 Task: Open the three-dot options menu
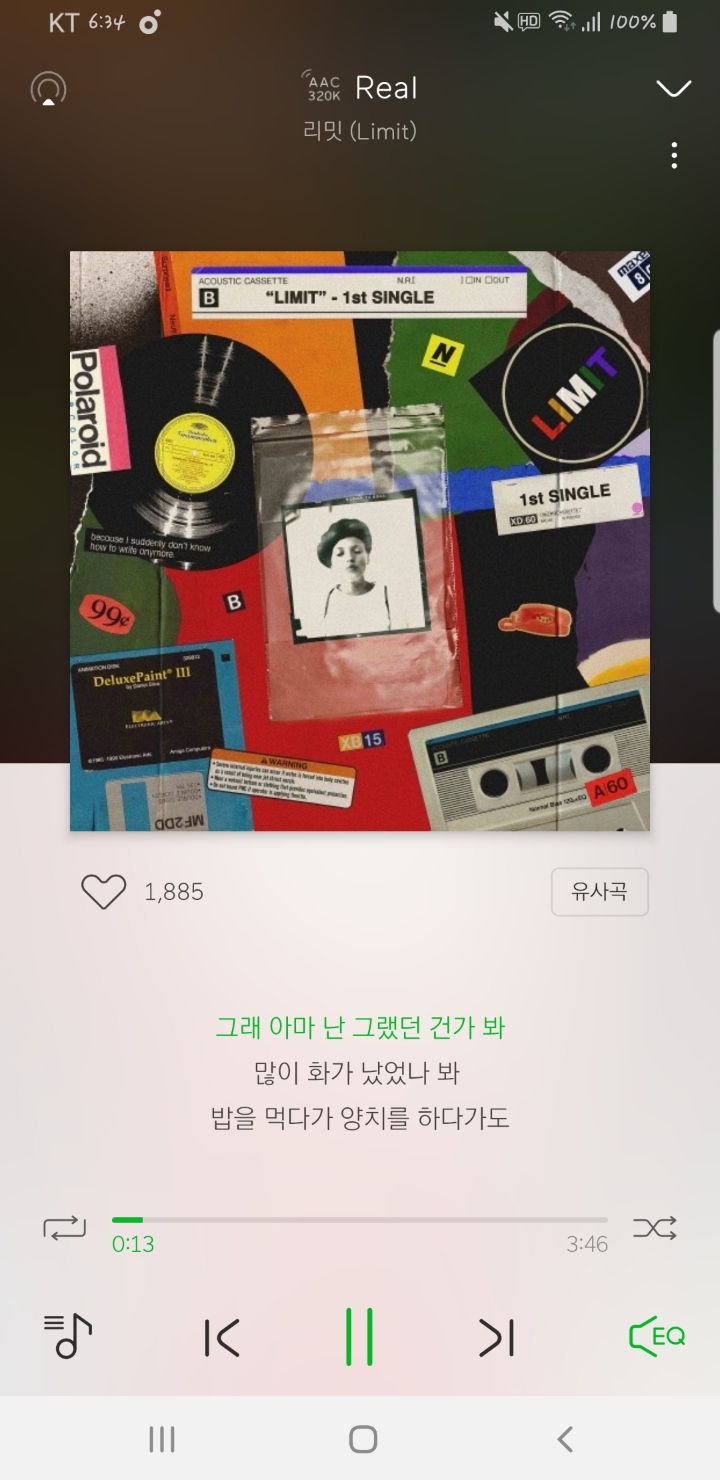pos(674,156)
